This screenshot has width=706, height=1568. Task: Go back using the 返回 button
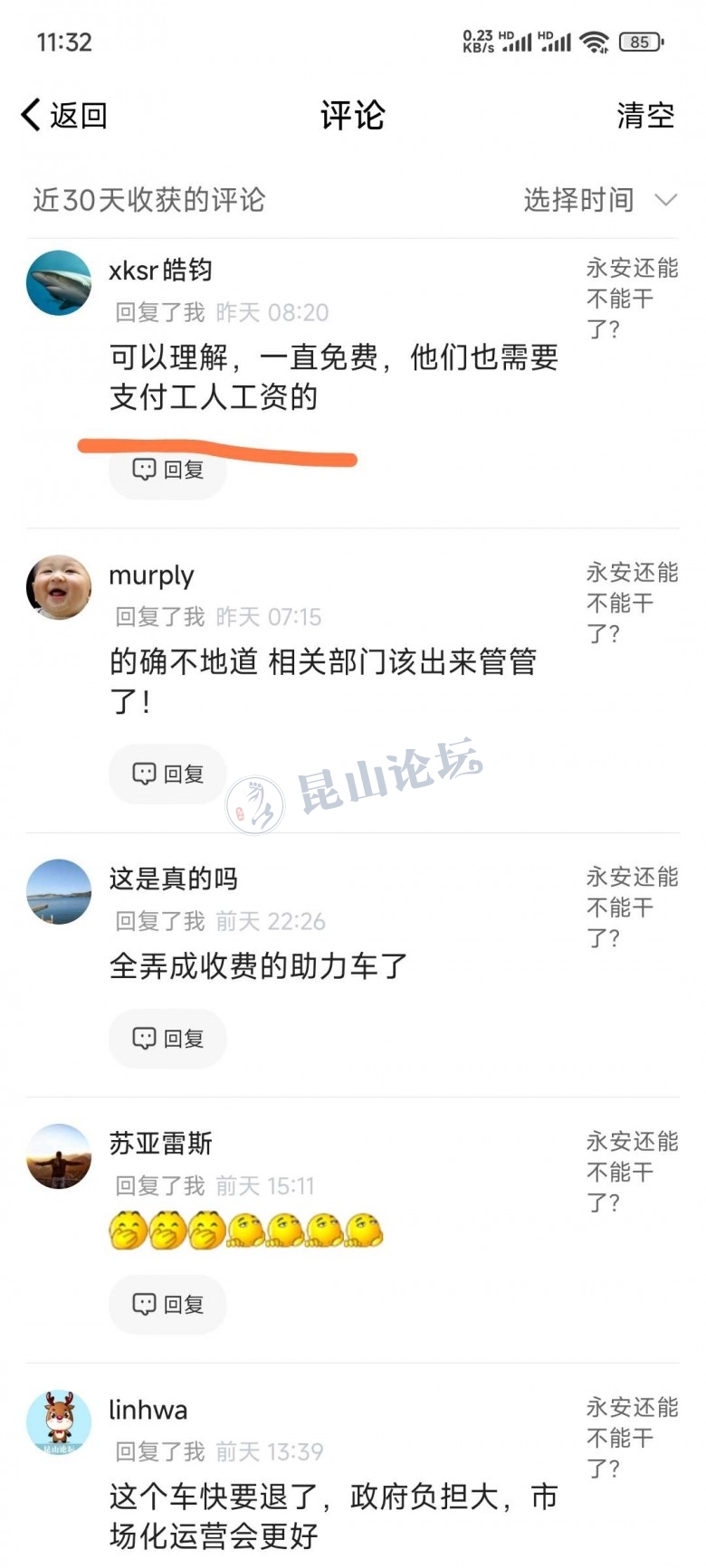pos(64,116)
